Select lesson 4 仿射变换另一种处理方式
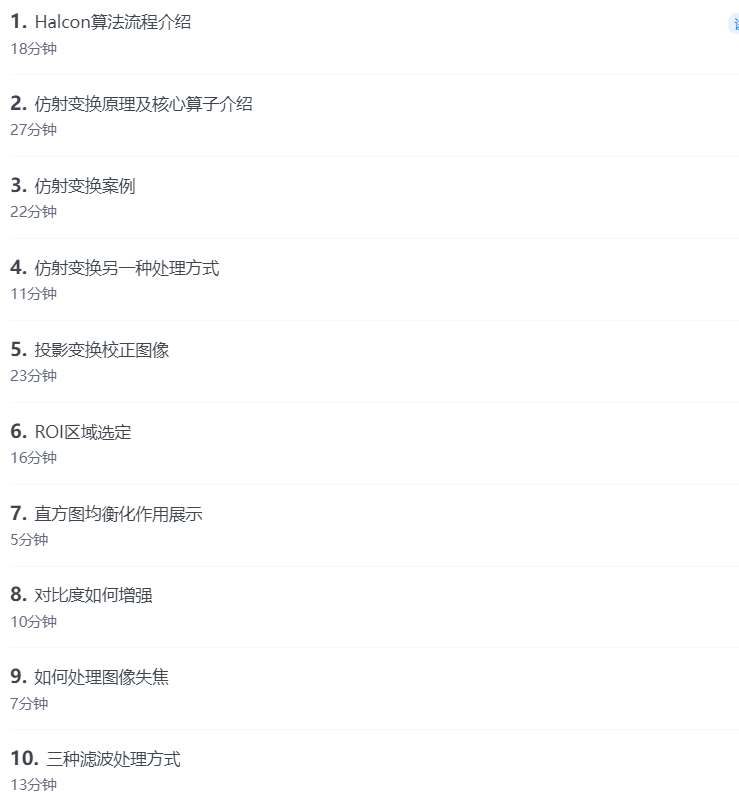 point(126,268)
